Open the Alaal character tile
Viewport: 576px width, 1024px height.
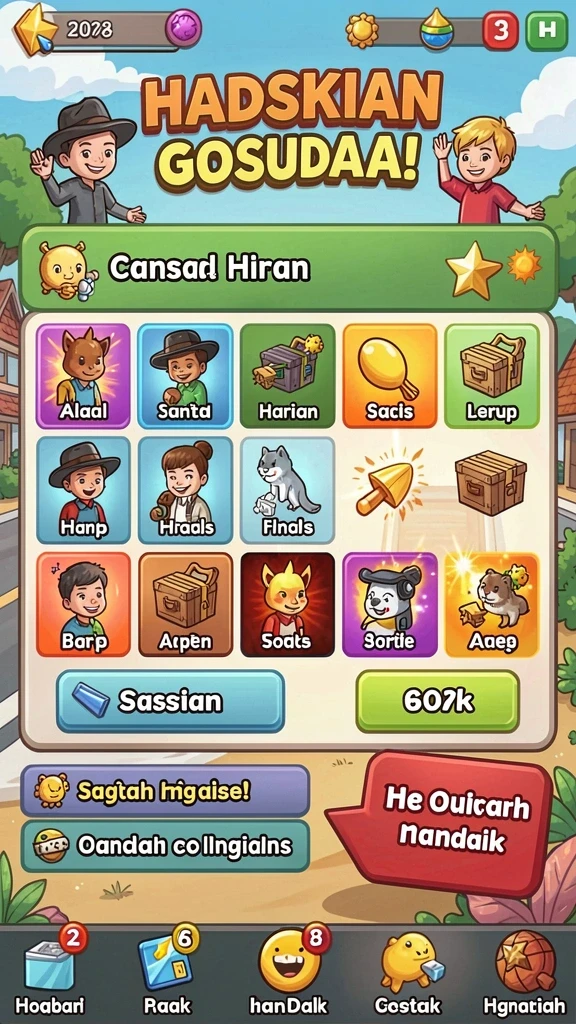83,376
